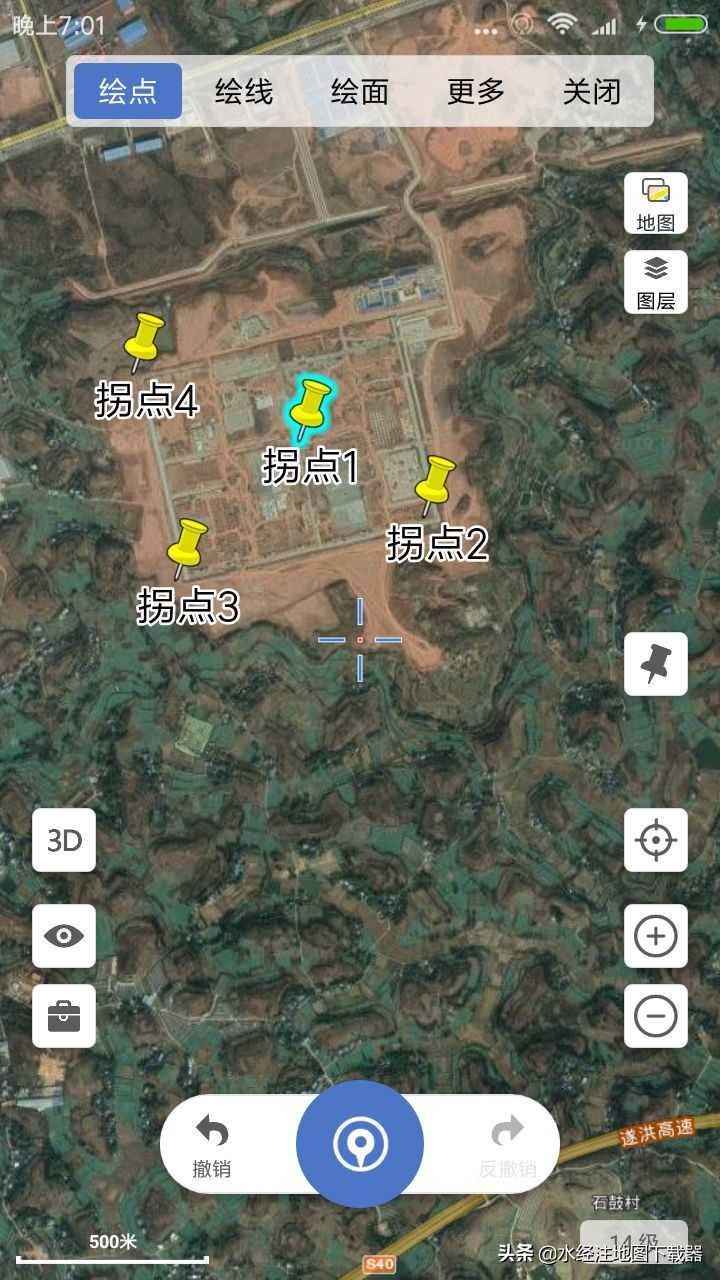Zoom in with the plus button
720x1280 pixels.
point(656,936)
